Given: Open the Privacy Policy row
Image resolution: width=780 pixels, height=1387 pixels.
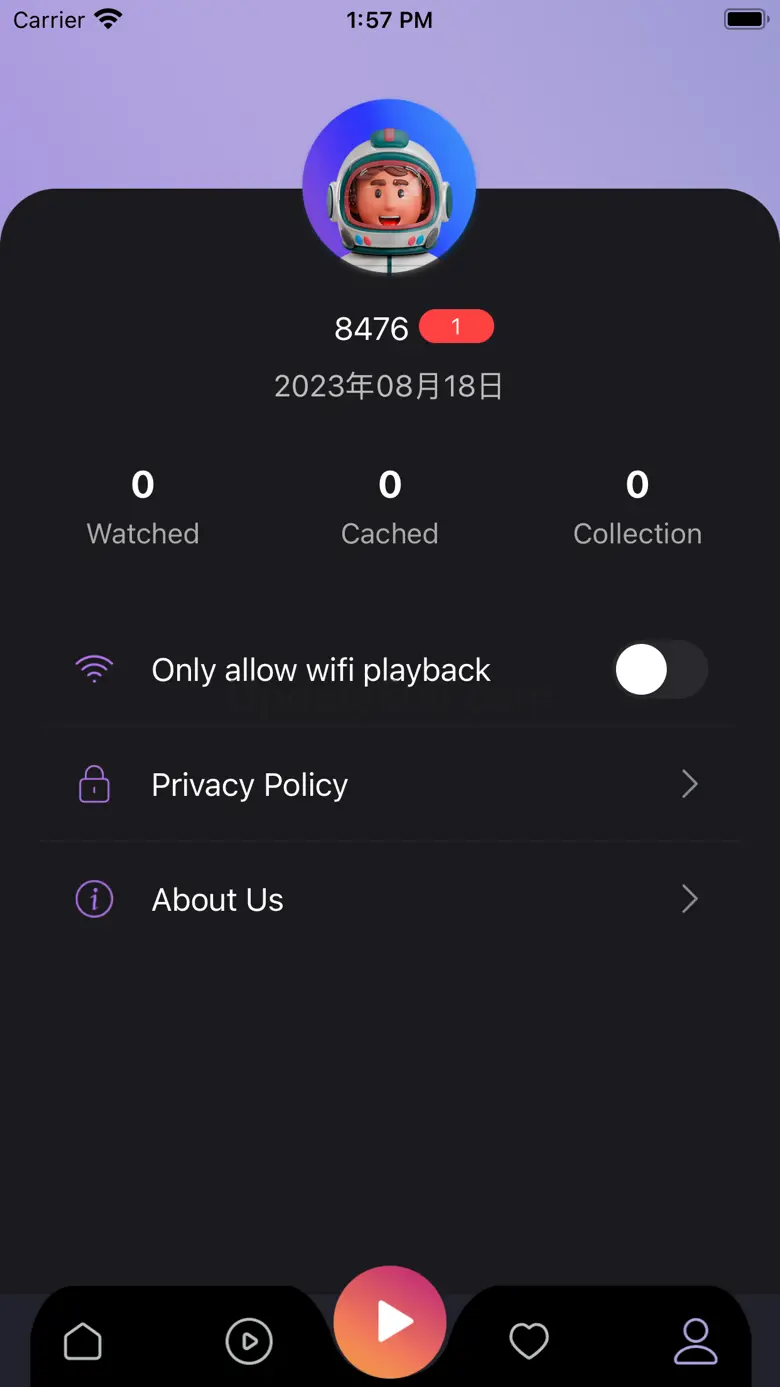Looking at the screenshot, I should click(390, 785).
